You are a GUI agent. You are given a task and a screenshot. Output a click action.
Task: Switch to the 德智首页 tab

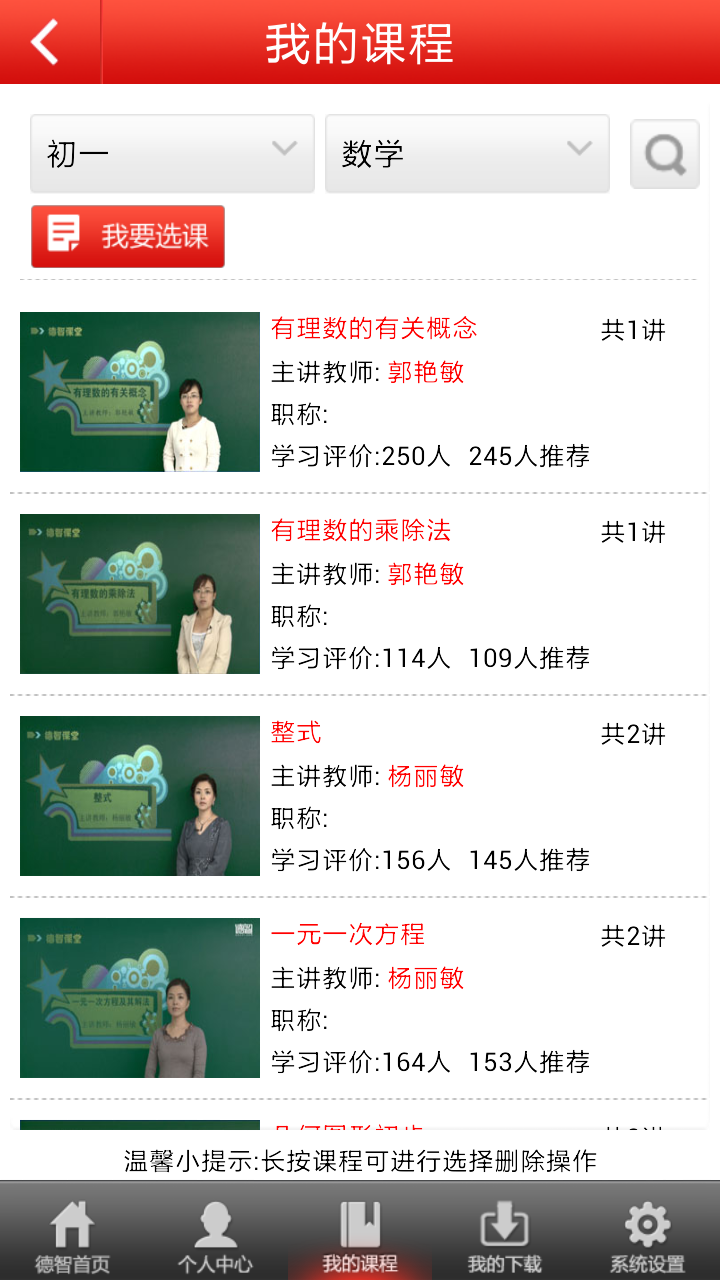pos(72,1235)
